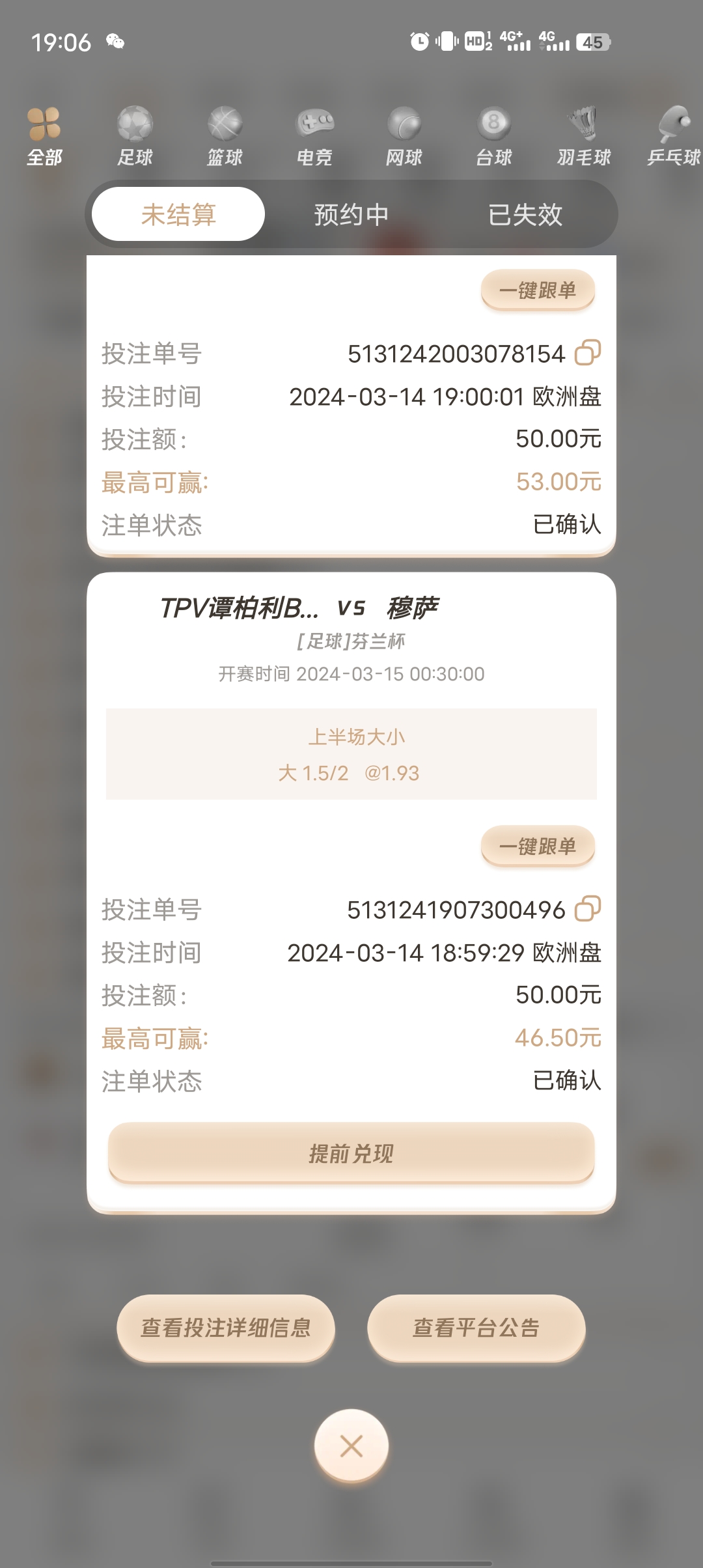The width and height of the screenshot is (703, 1568).
Task: Open 查看投注详细信息
Action: click(226, 1328)
